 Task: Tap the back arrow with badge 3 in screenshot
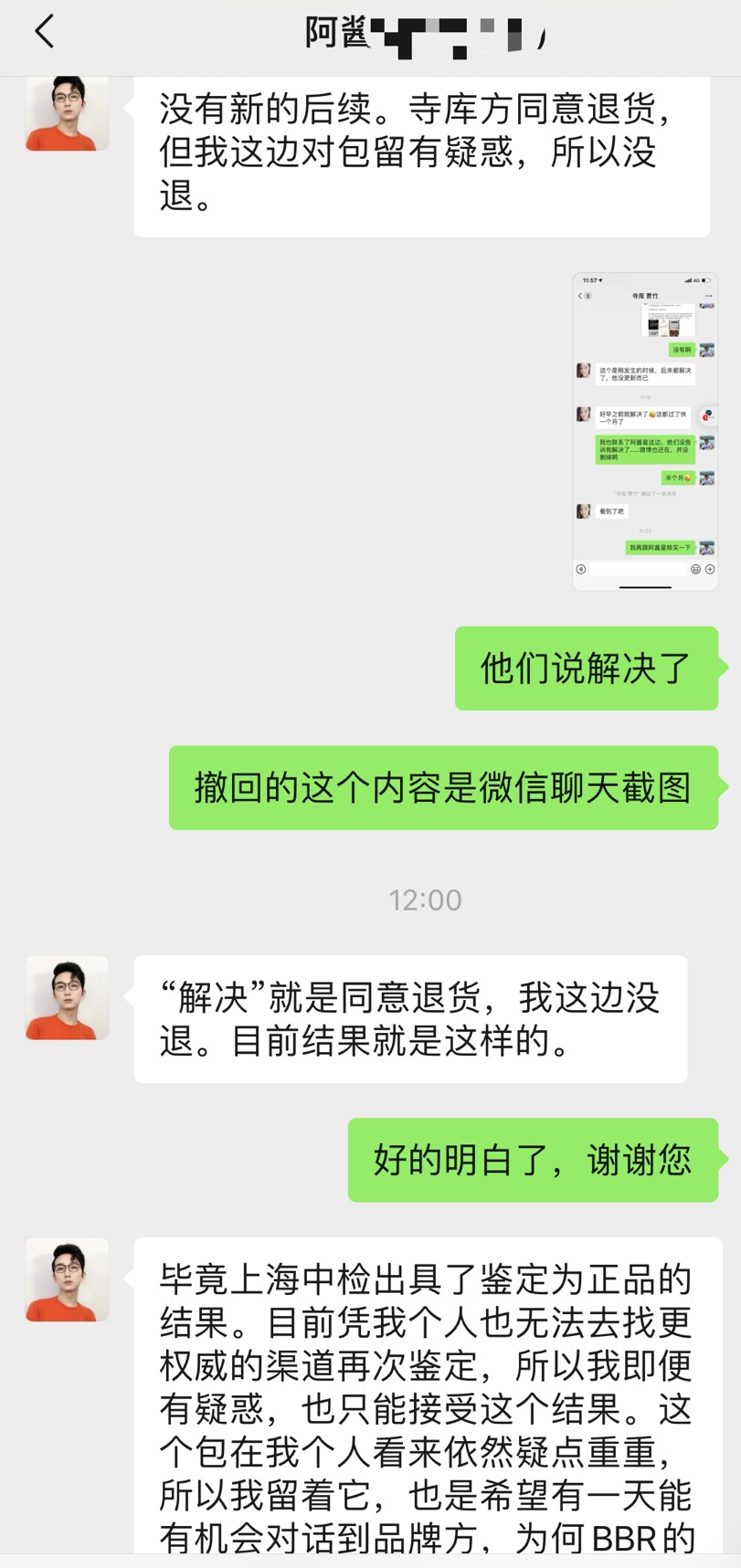pyautogui.click(x=583, y=296)
